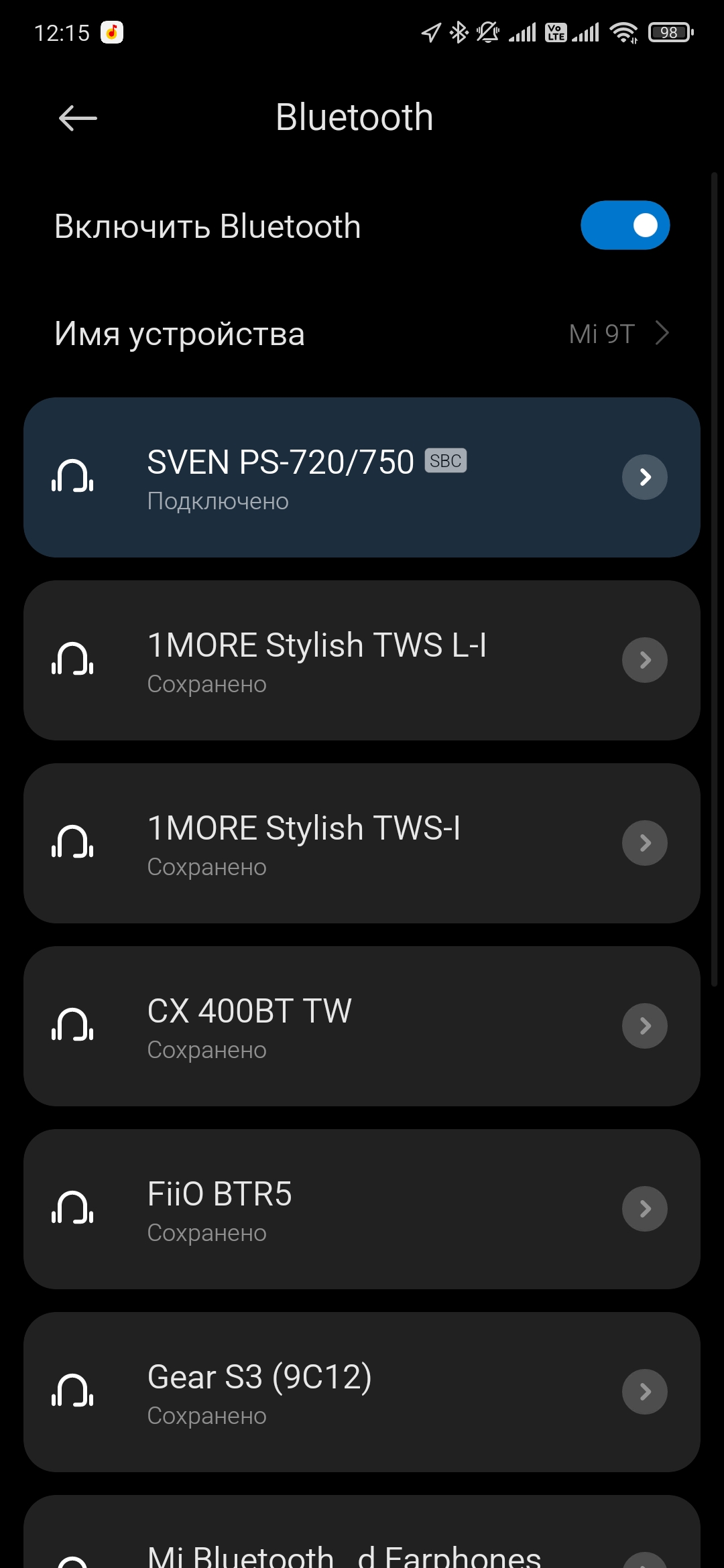724x1568 pixels.
Task: Open details arrow for Gear S3 (9C12)
Action: point(644,1392)
